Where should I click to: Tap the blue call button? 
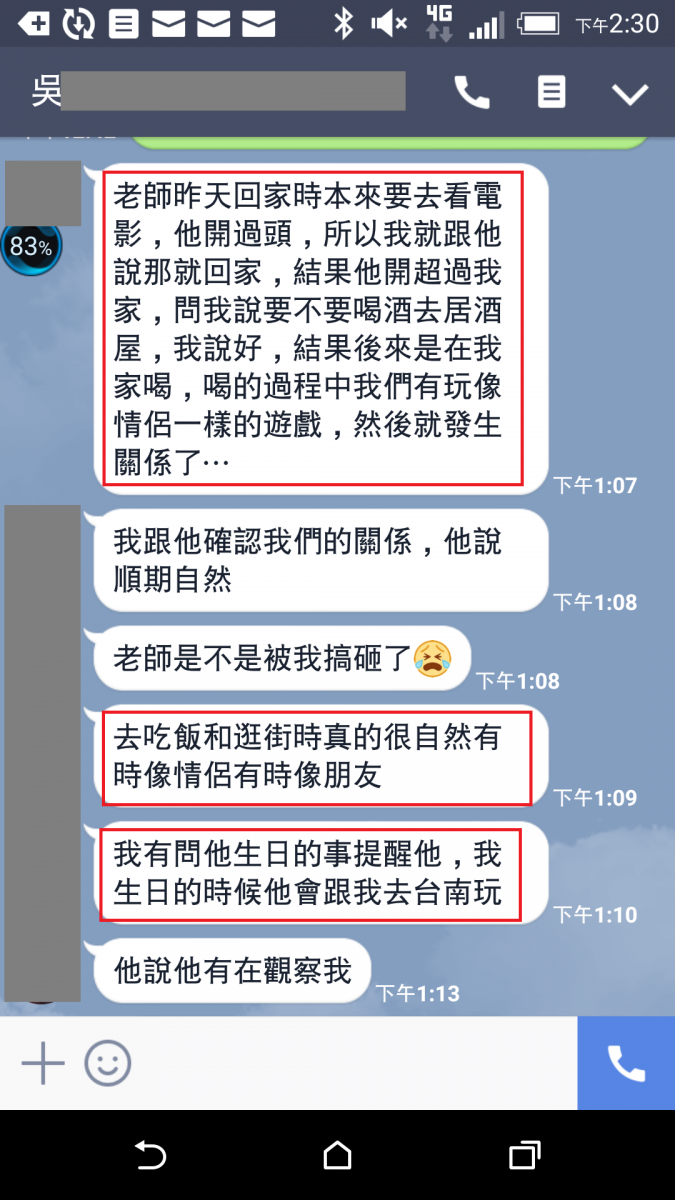pyautogui.click(x=626, y=1063)
